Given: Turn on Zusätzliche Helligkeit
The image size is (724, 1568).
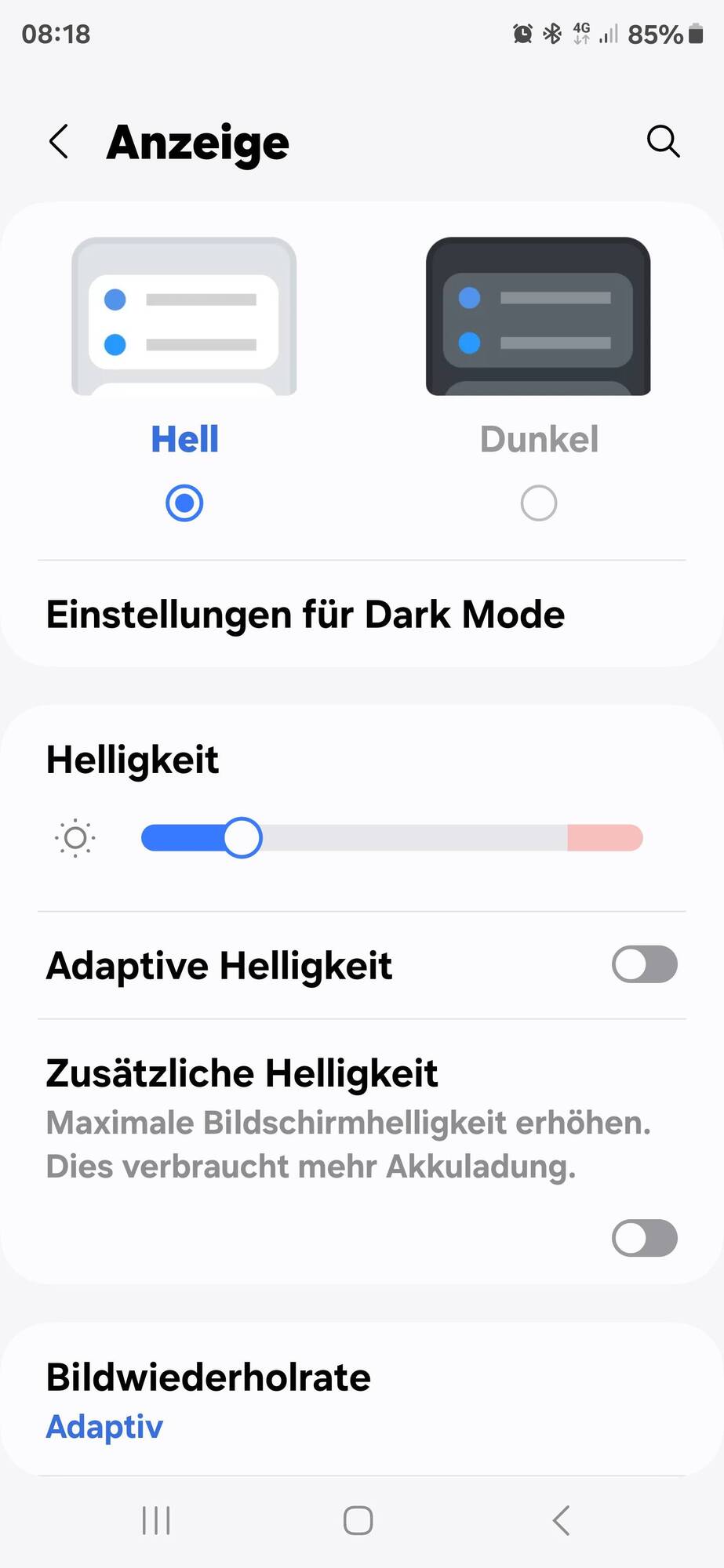Looking at the screenshot, I should [644, 1238].
